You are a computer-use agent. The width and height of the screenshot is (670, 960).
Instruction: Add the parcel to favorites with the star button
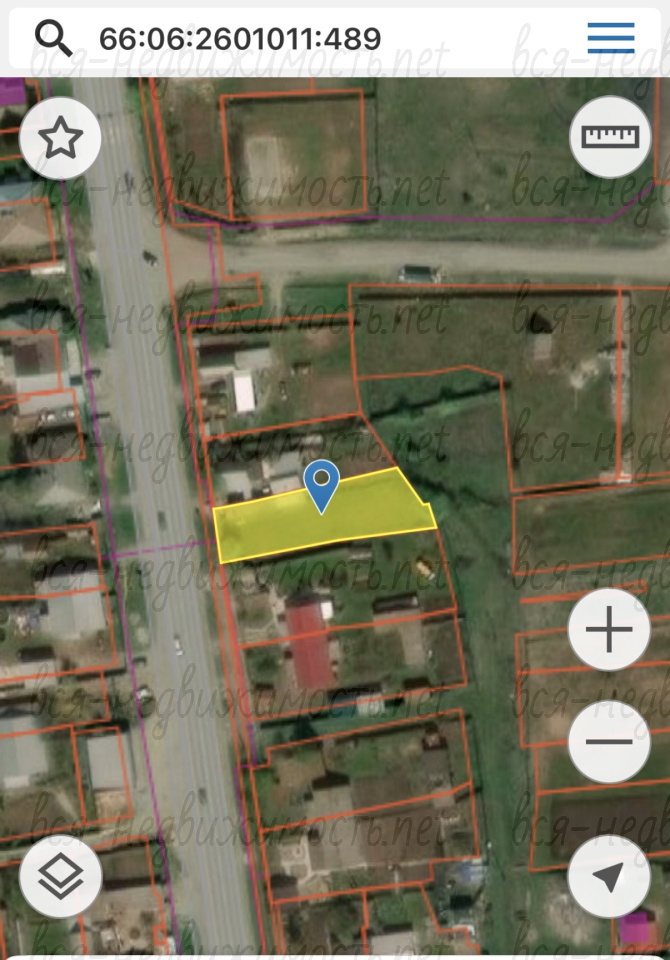coord(60,138)
